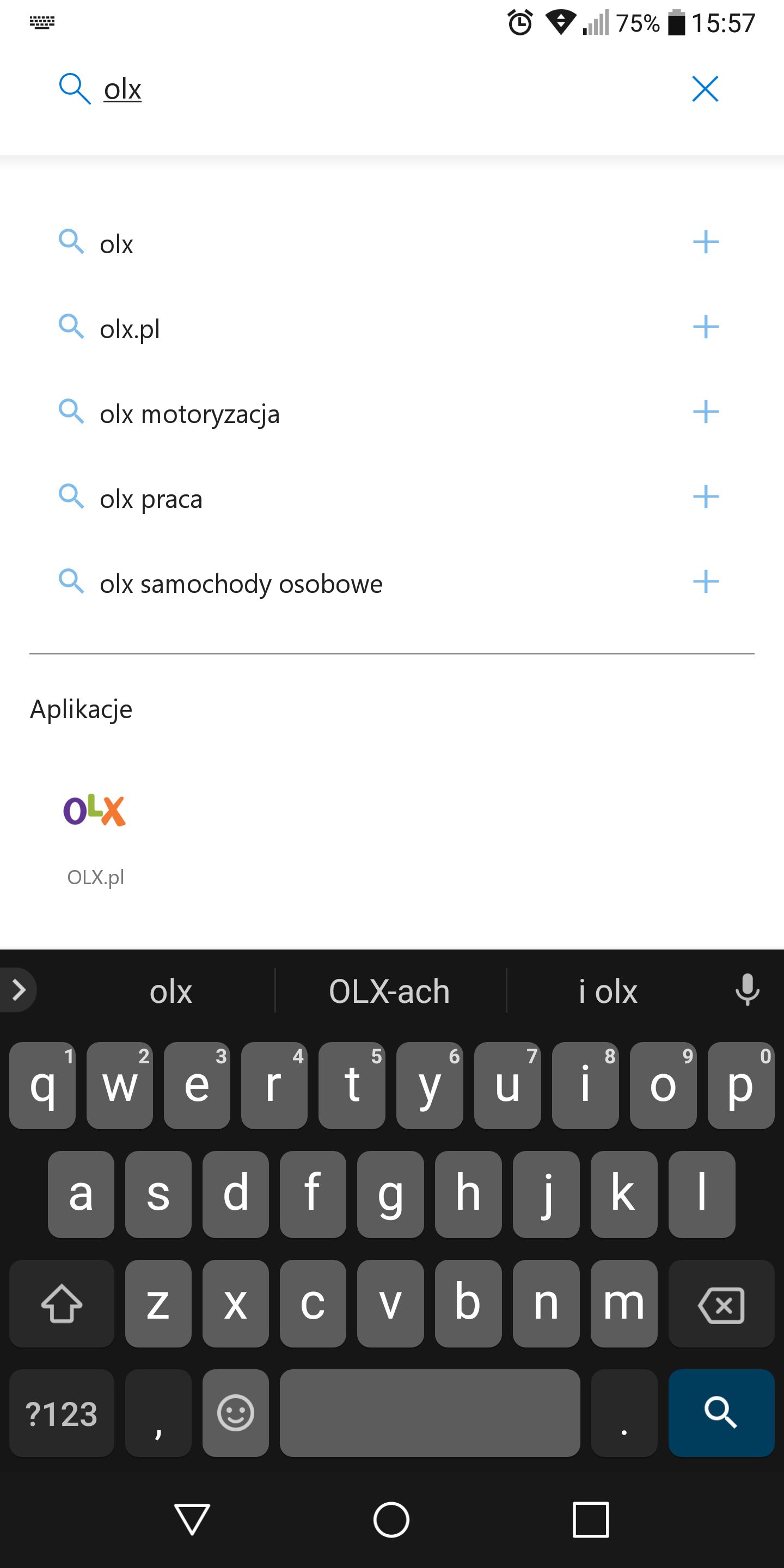Delete a character with backspace key

coord(721,1303)
